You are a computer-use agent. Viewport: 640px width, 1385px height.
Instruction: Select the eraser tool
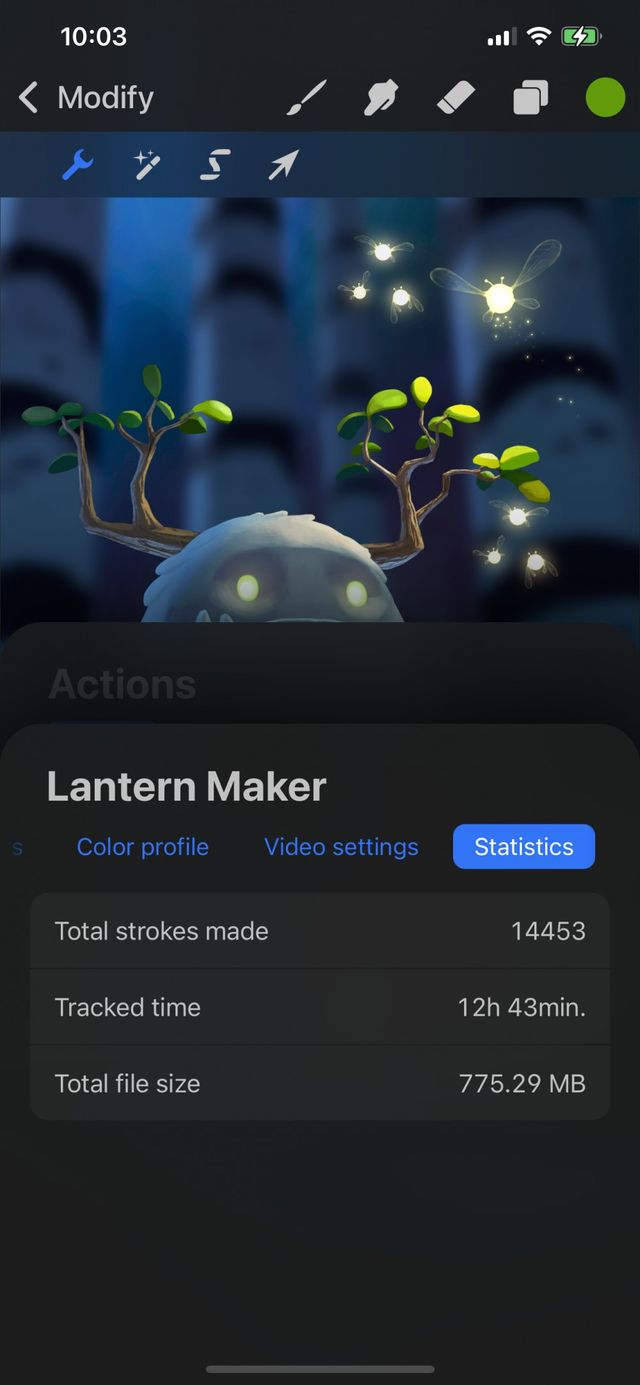(x=456, y=98)
